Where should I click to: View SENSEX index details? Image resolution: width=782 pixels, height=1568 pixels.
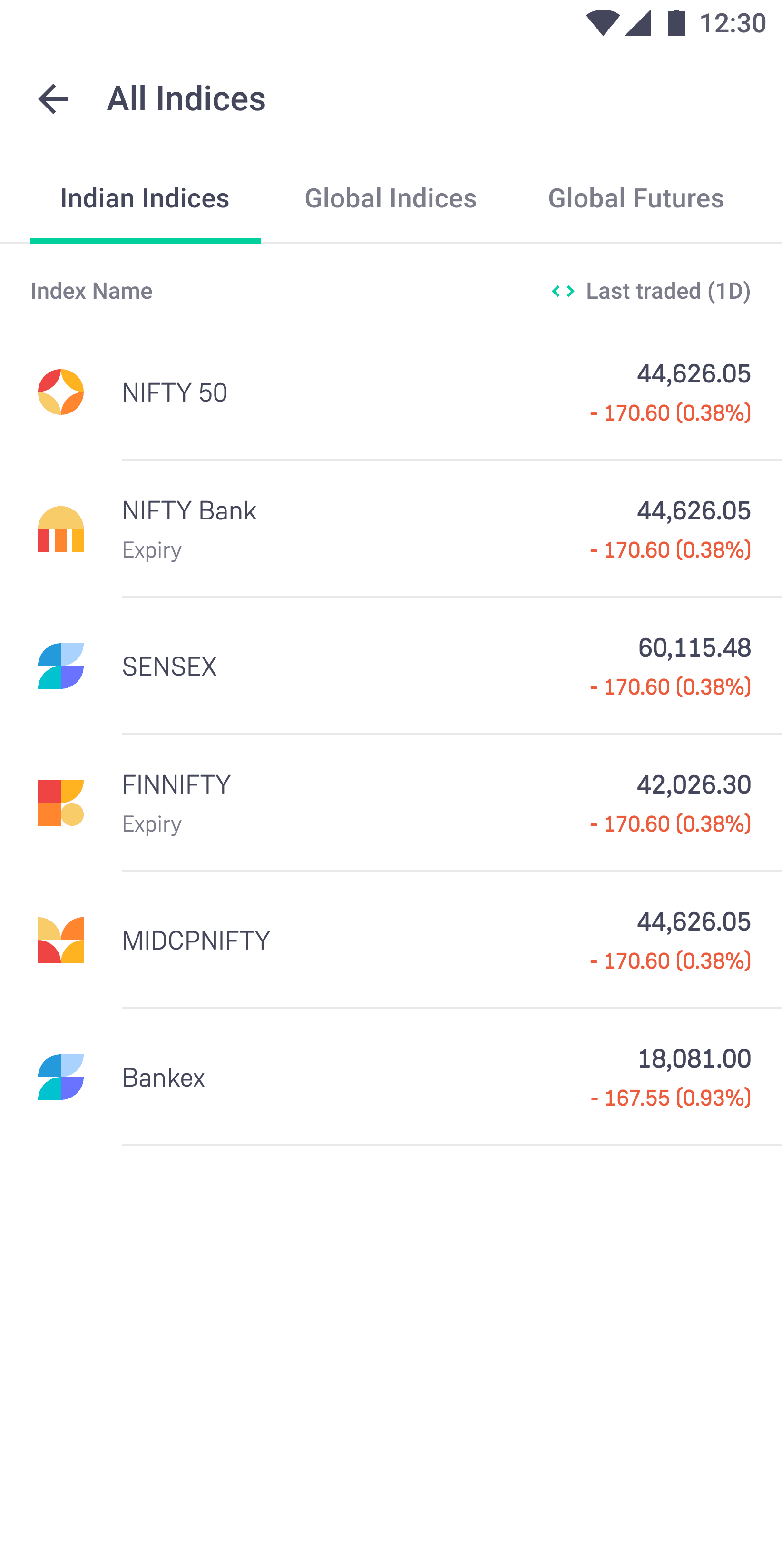click(391, 666)
